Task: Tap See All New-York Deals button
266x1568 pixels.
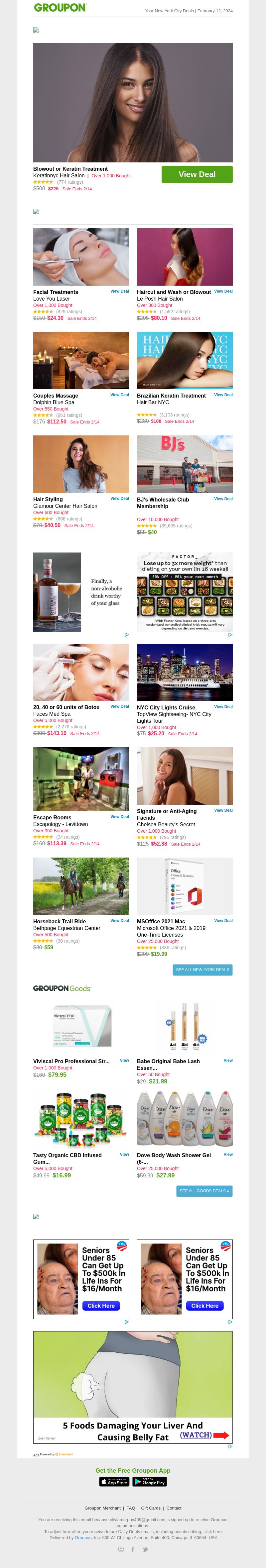Action: [202, 969]
